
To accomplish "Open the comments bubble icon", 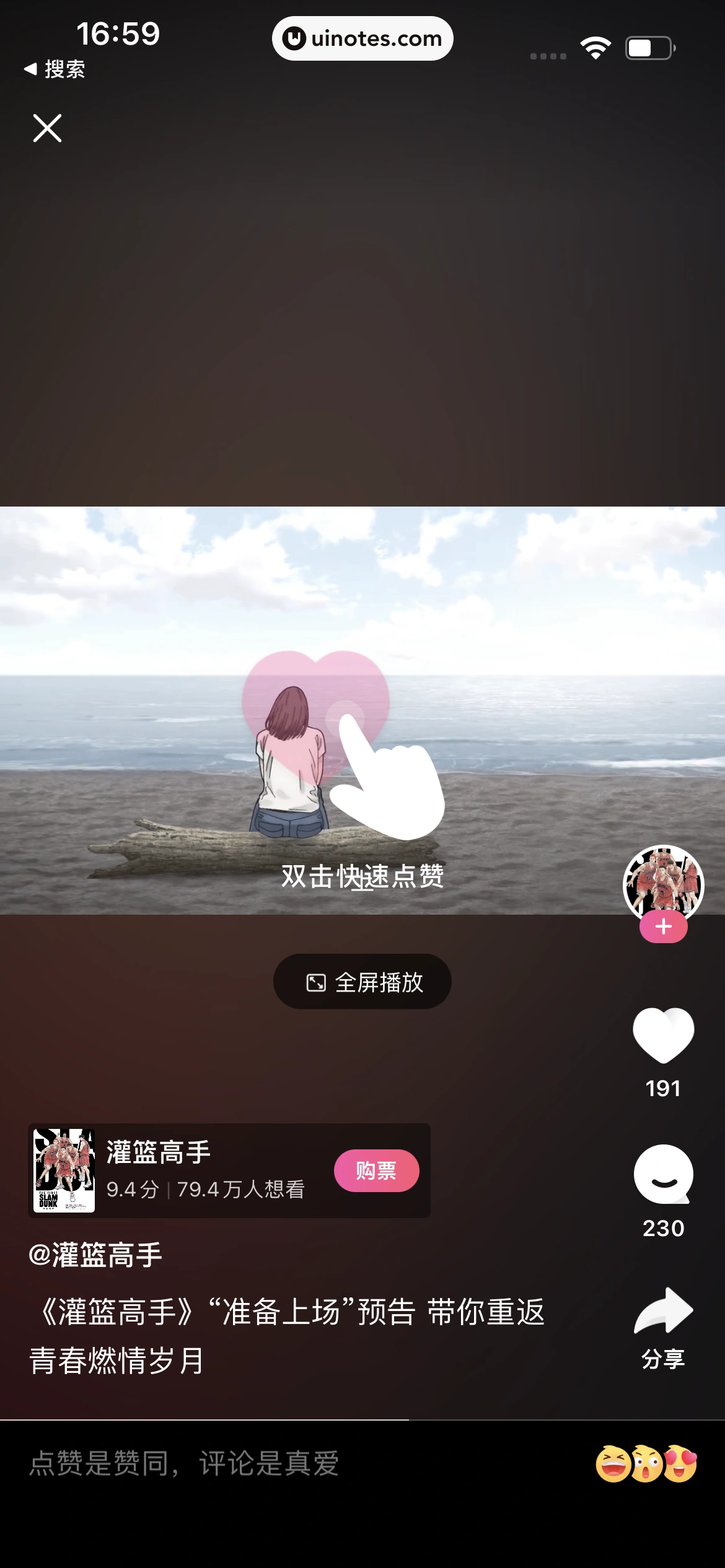I will (x=663, y=1175).
